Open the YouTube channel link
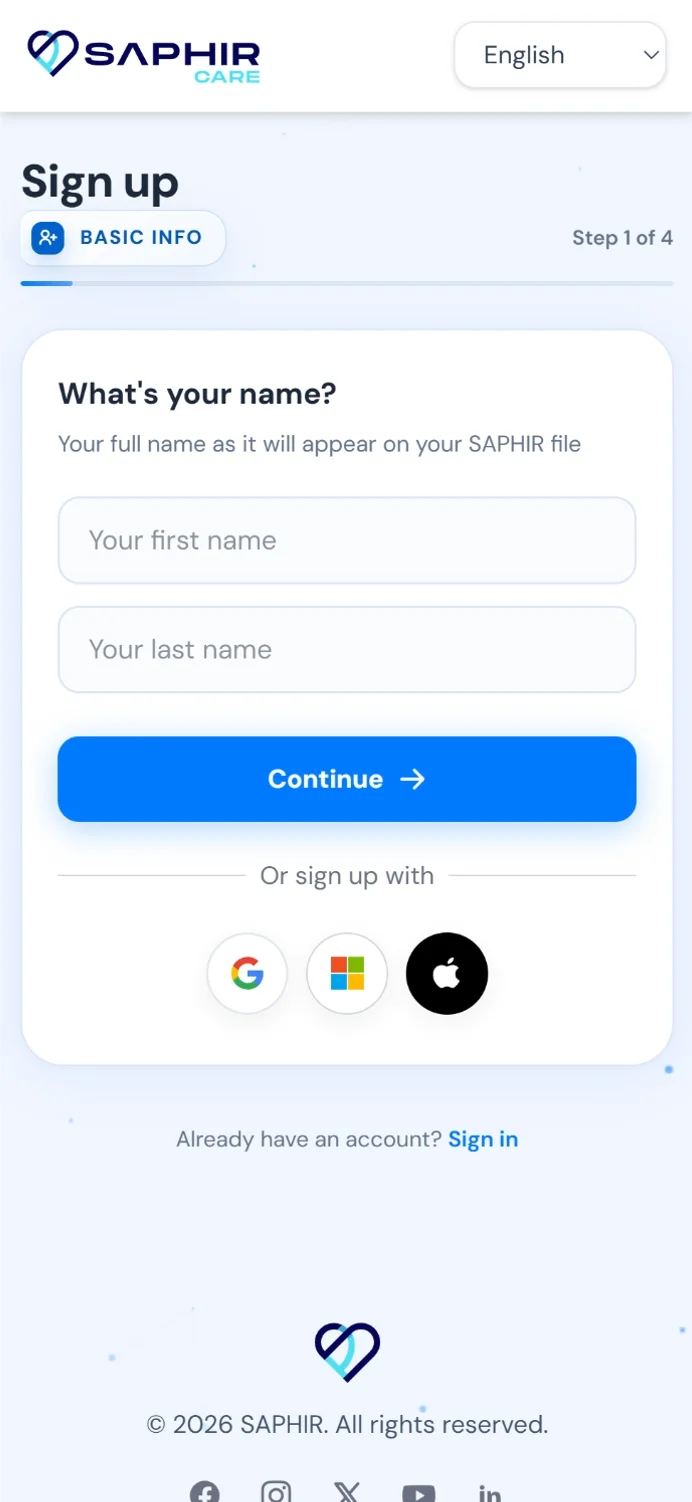692x1502 pixels. click(x=419, y=1494)
